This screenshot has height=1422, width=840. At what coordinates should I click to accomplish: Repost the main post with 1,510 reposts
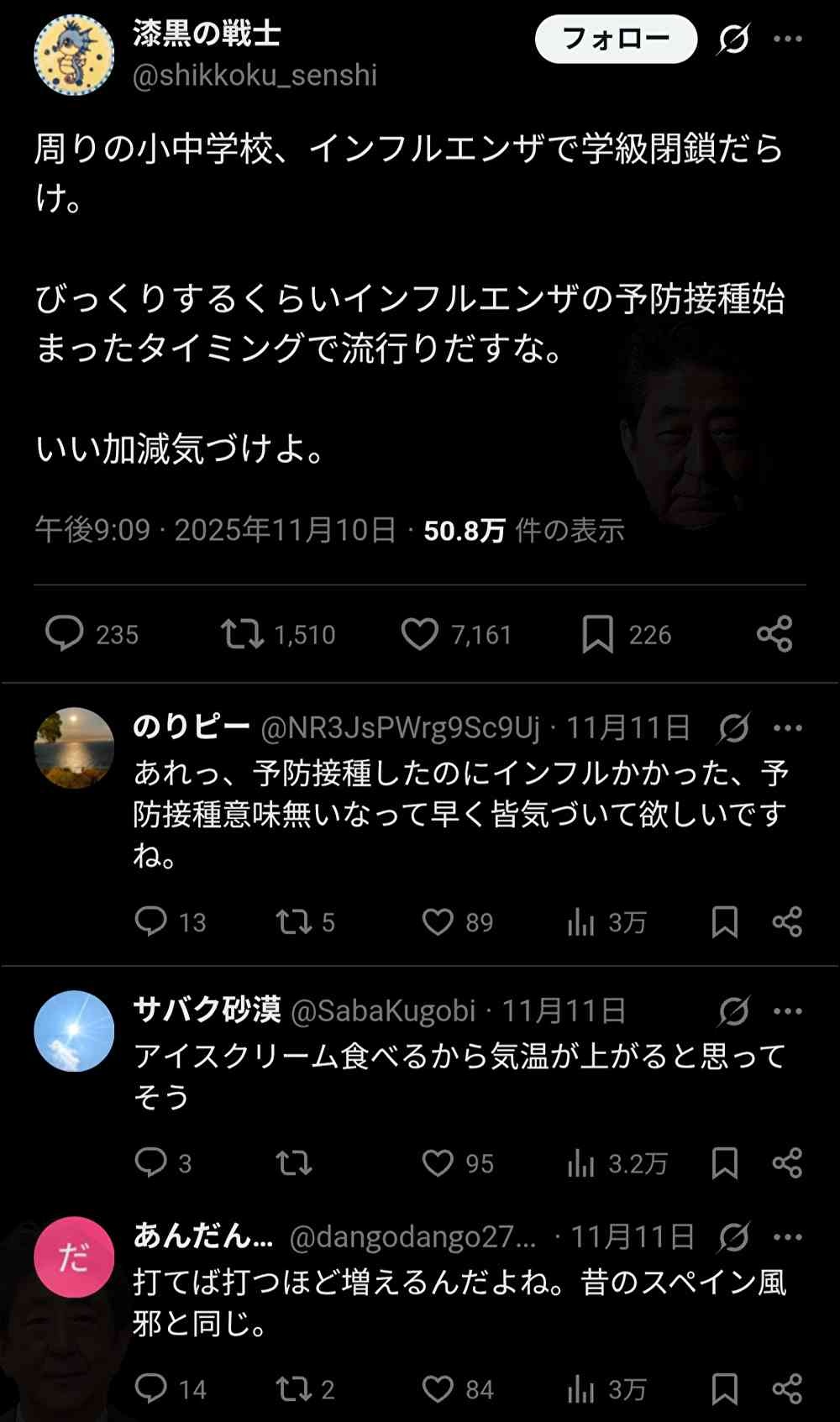(x=242, y=633)
